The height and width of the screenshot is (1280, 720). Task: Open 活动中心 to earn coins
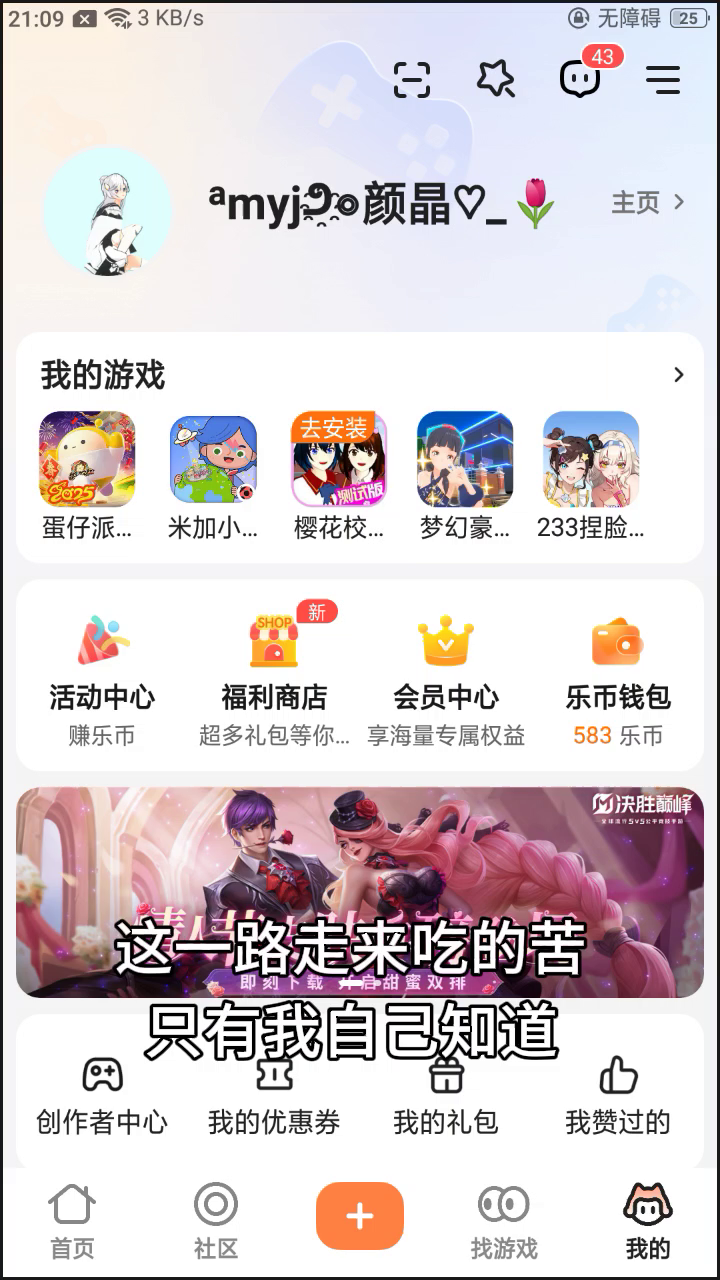(102, 680)
